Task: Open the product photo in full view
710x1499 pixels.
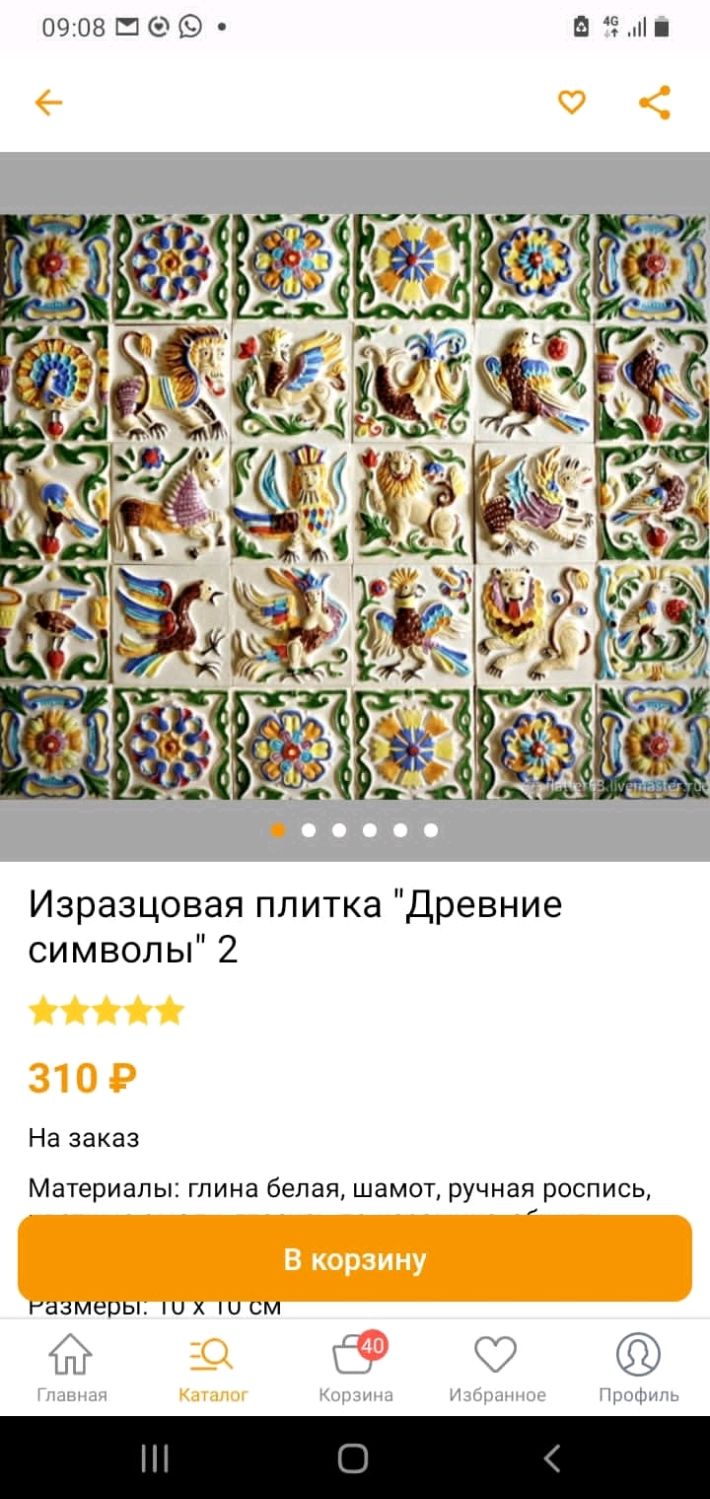Action: 355,506
